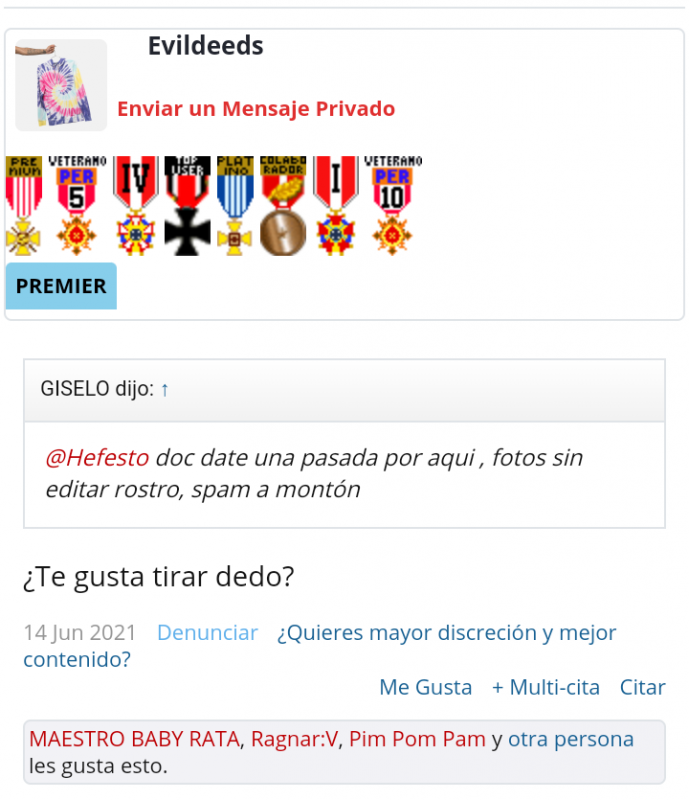The image size is (689, 800).
Task: Open Evildeeds' profile avatar
Action: coord(61,85)
